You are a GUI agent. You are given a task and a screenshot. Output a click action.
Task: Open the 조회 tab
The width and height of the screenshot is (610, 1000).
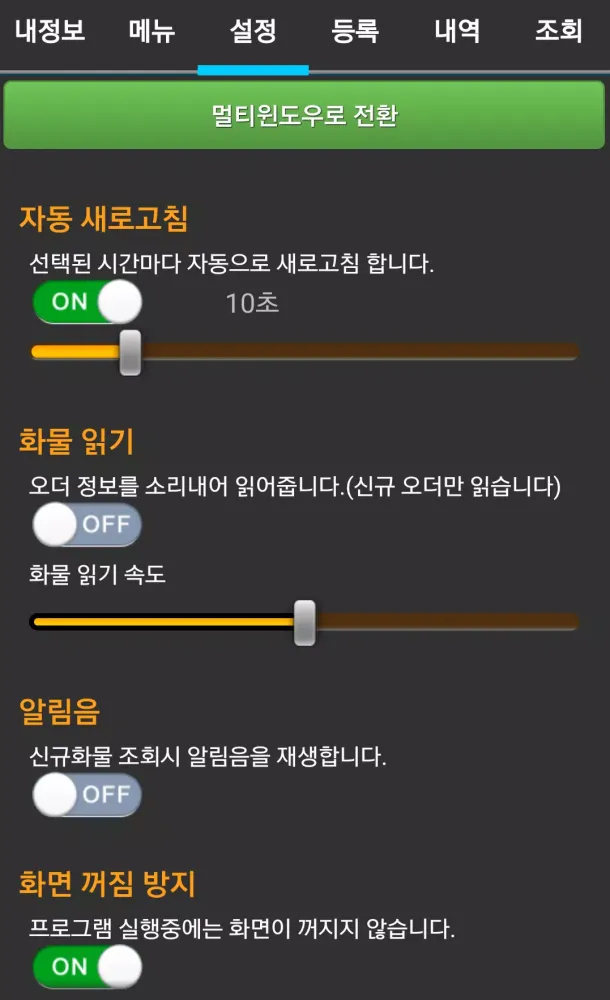pos(558,32)
